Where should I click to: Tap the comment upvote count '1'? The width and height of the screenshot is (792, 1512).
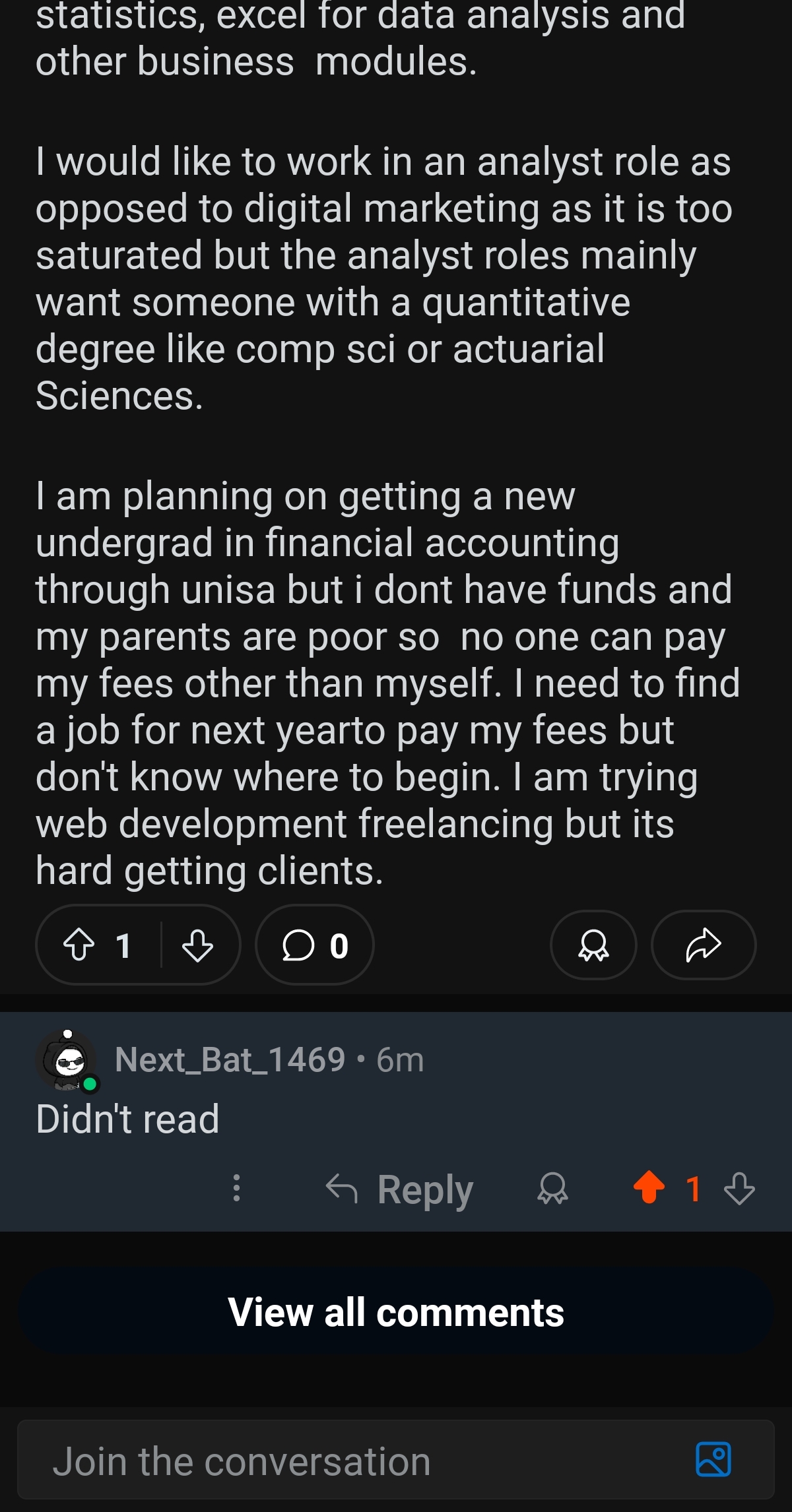point(692,1187)
